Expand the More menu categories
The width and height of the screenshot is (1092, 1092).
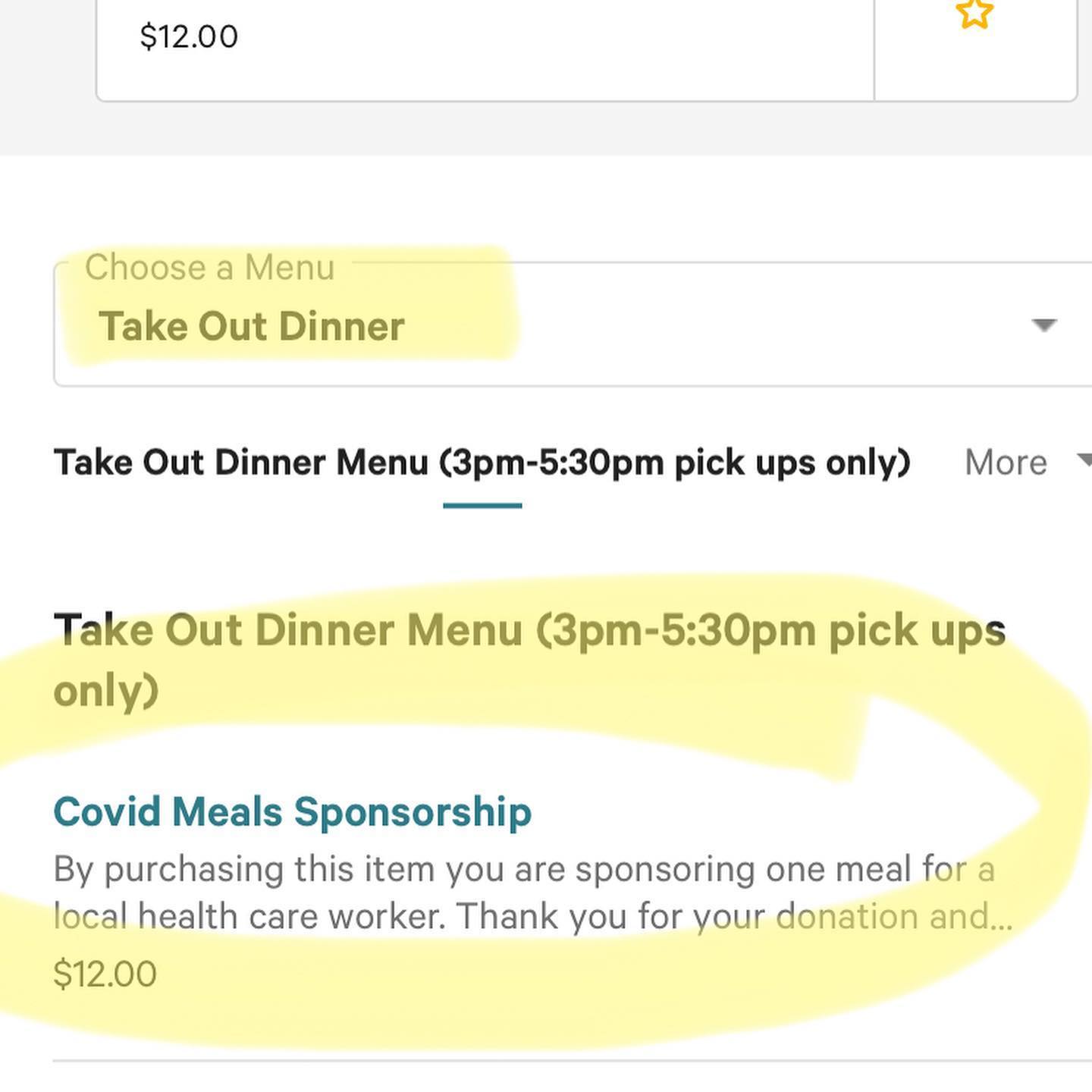coord(1024,463)
